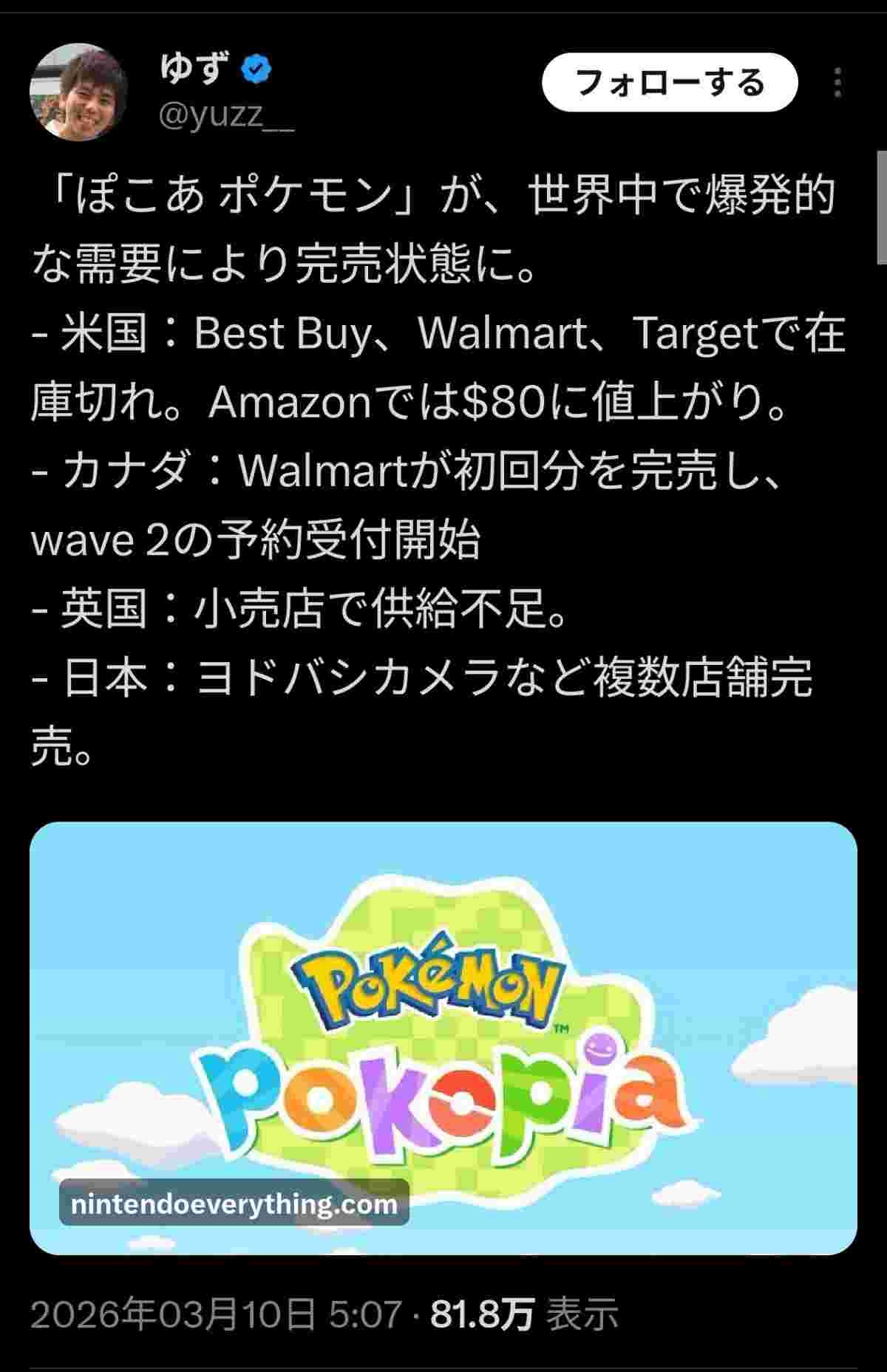This screenshot has height=1372, width=887.
Task: Open ゆず's profile picture
Action: 78,92
